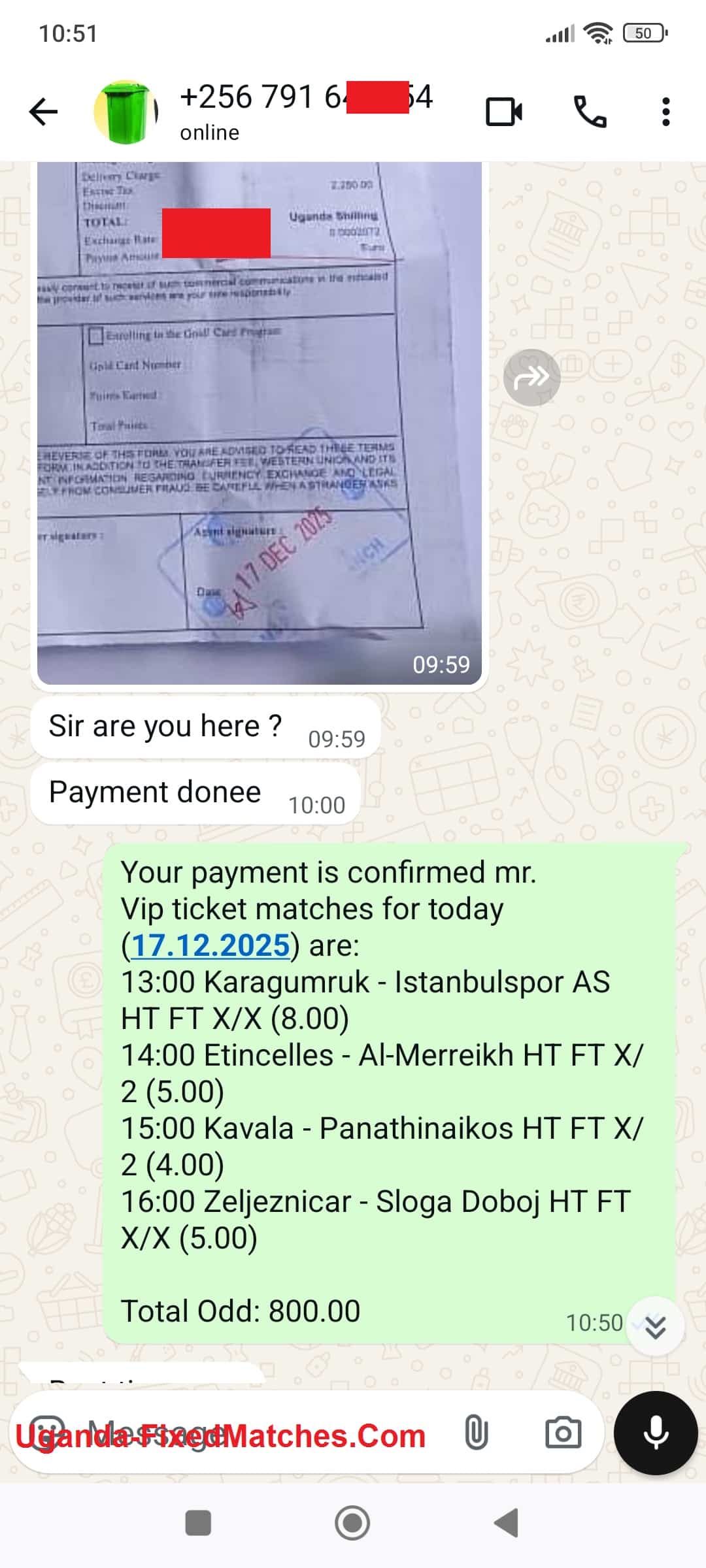Start a video call with this contact

point(504,112)
